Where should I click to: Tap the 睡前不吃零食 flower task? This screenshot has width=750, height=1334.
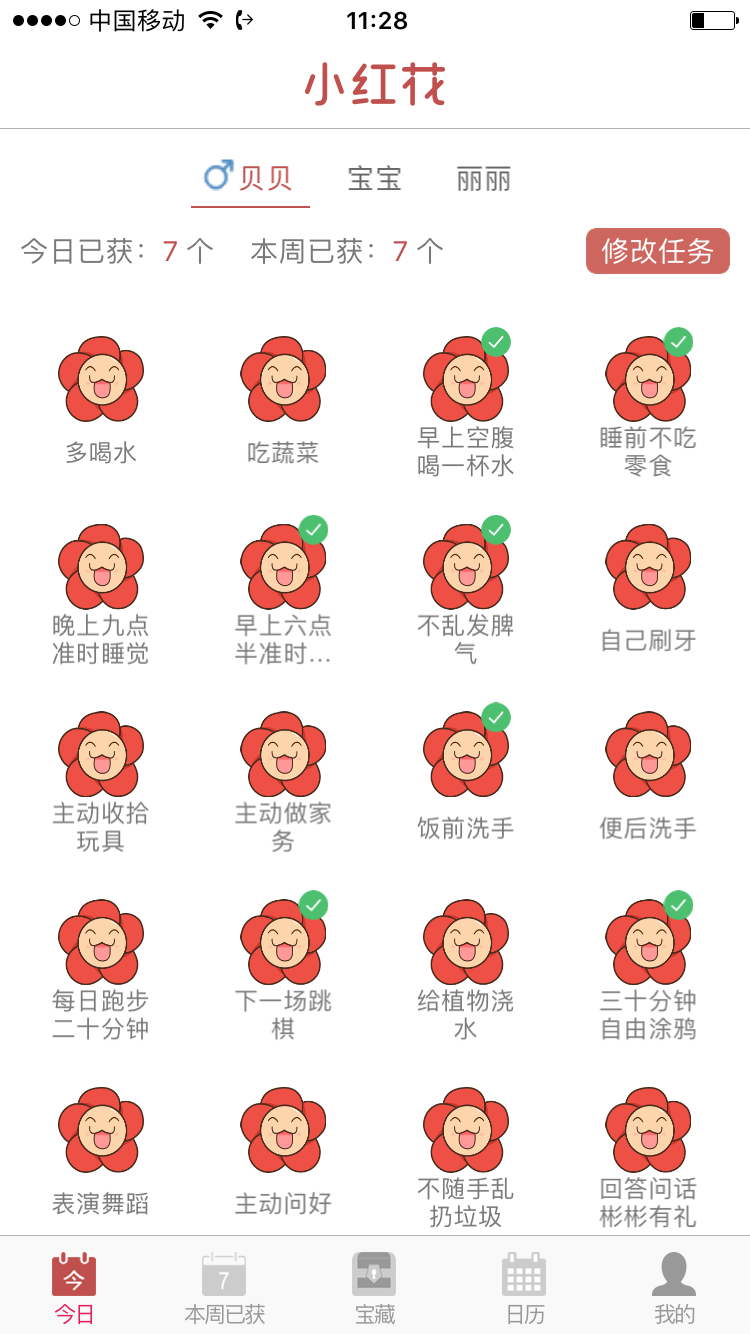pyautogui.click(x=648, y=380)
